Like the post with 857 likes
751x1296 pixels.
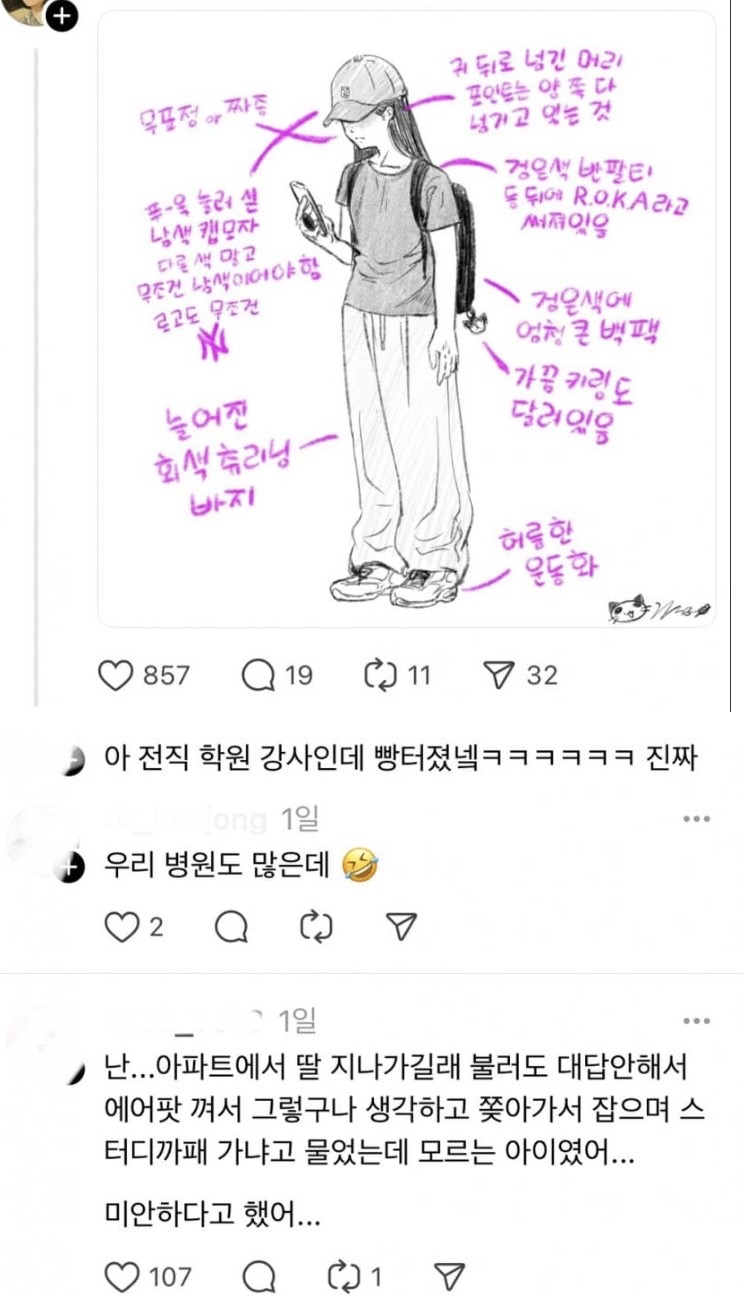click(x=116, y=675)
